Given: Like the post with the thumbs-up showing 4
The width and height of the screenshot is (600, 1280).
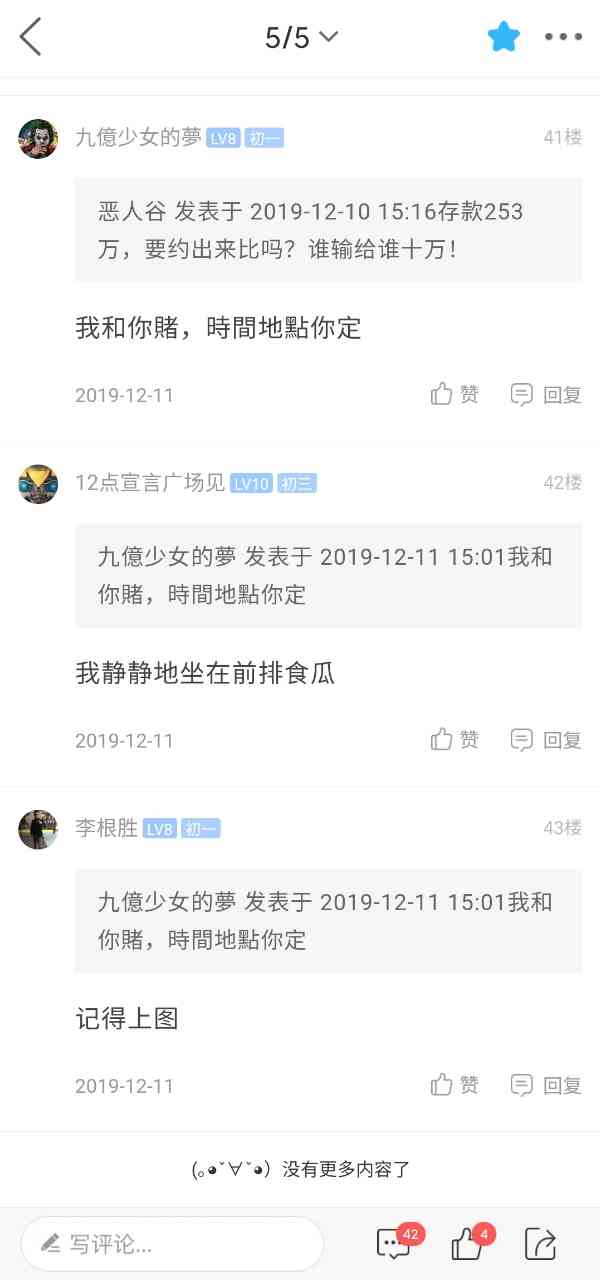Looking at the screenshot, I should [467, 1243].
